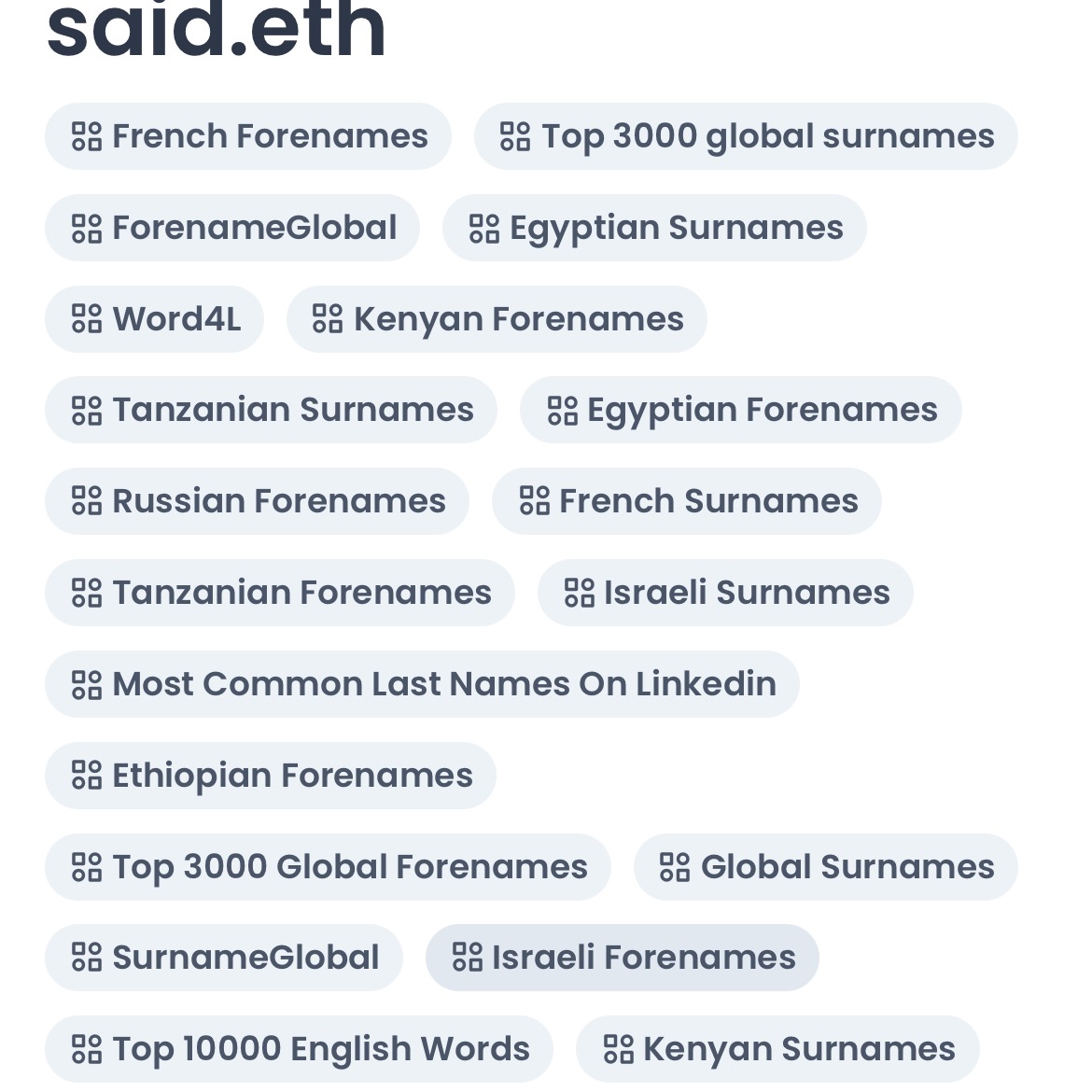Tap the Egyptian Forenames chip
Image resolution: width=1092 pixels, height=1092 pixels.
[740, 410]
